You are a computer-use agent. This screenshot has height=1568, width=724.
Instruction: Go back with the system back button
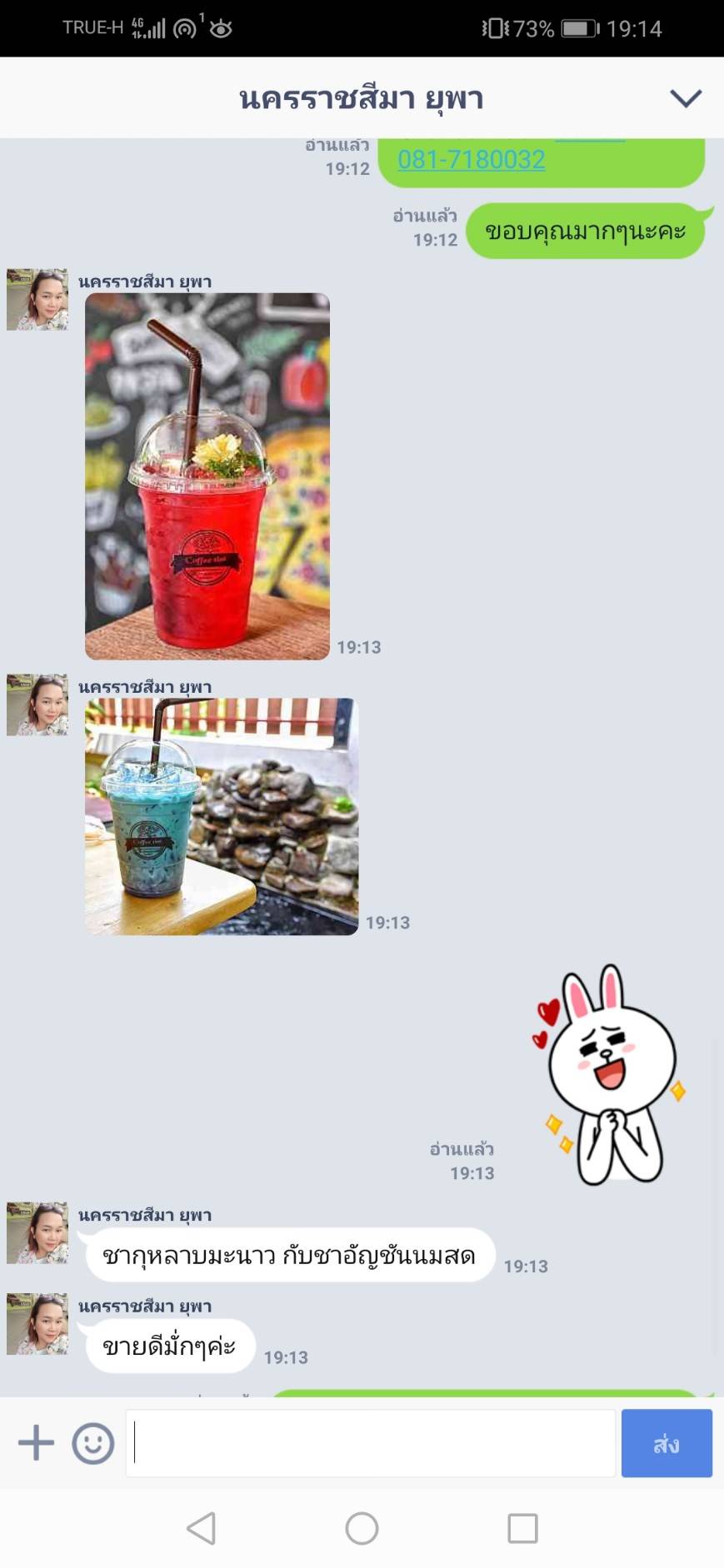pos(202,1528)
